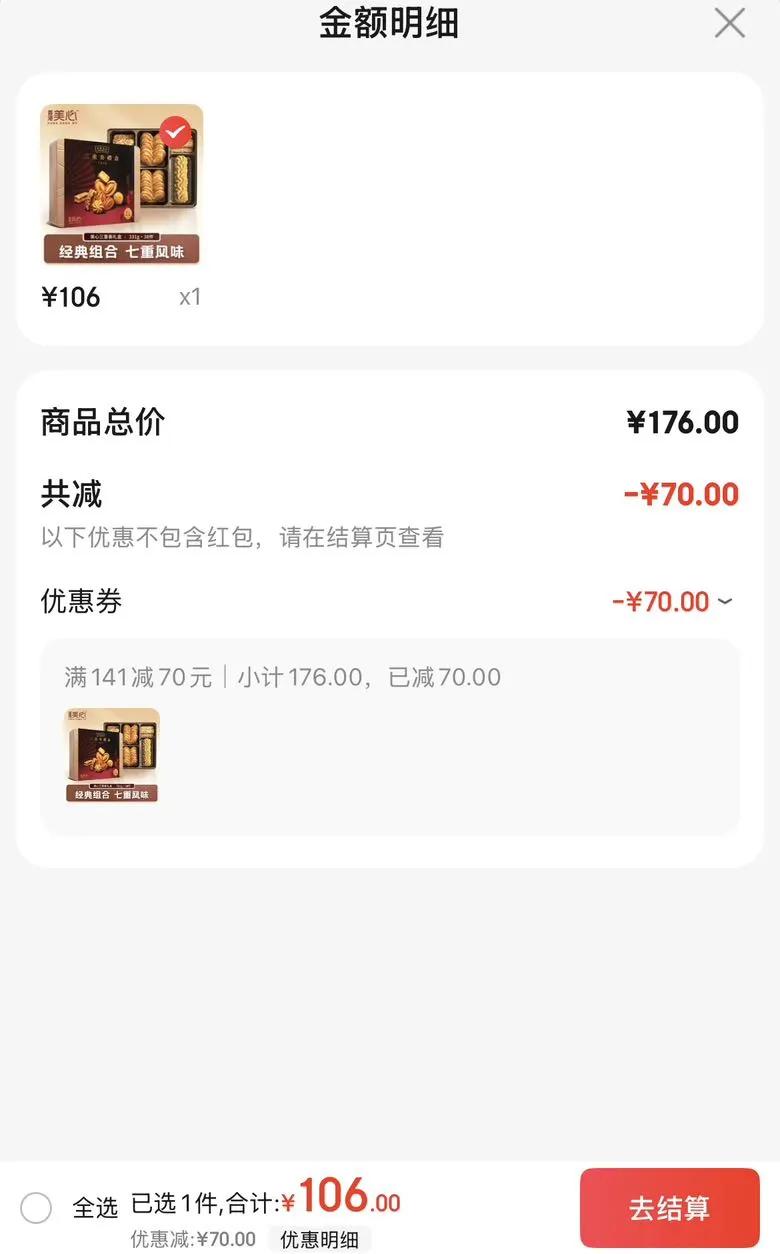
Task: Proceed with 去结算 checkout
Action: click(669, 1208)
